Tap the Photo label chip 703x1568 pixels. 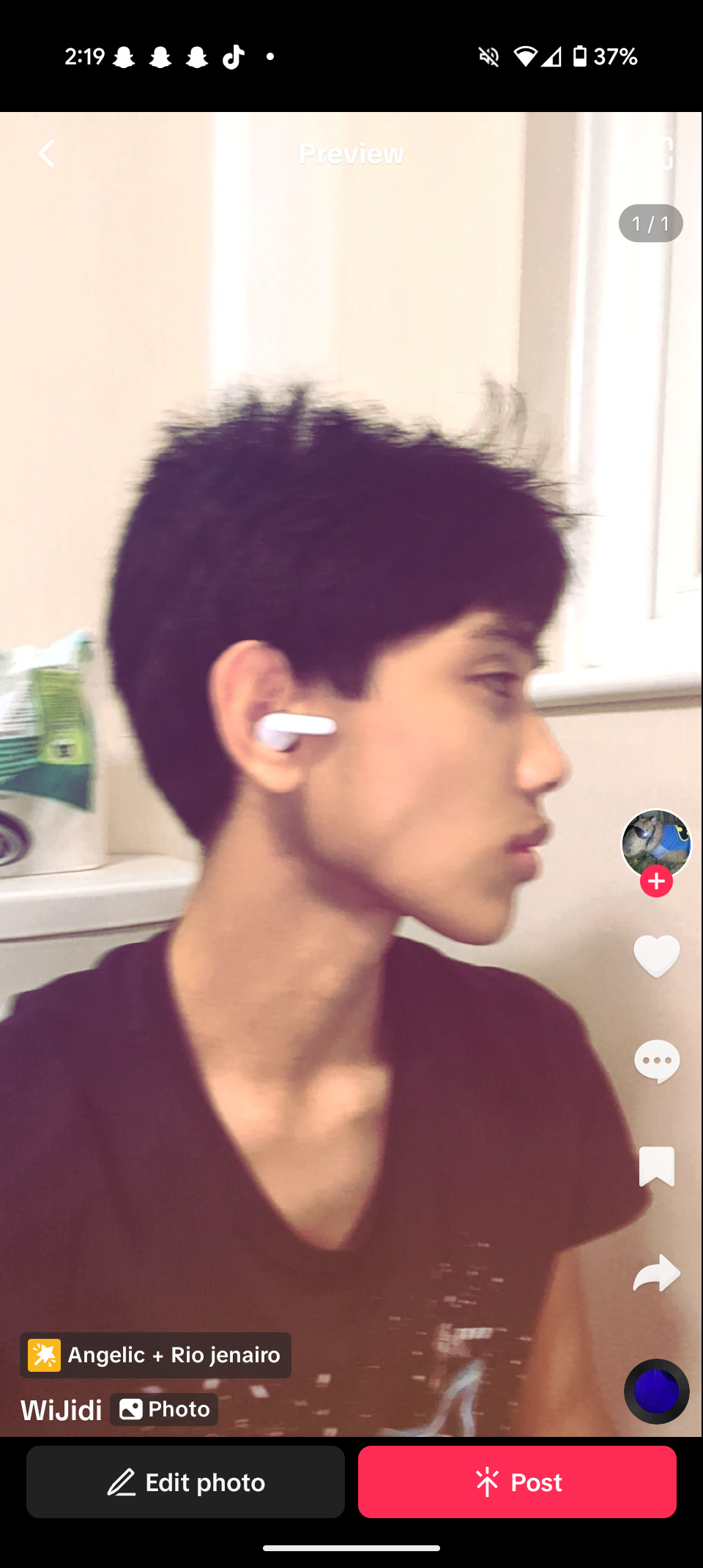point(164,1409)
